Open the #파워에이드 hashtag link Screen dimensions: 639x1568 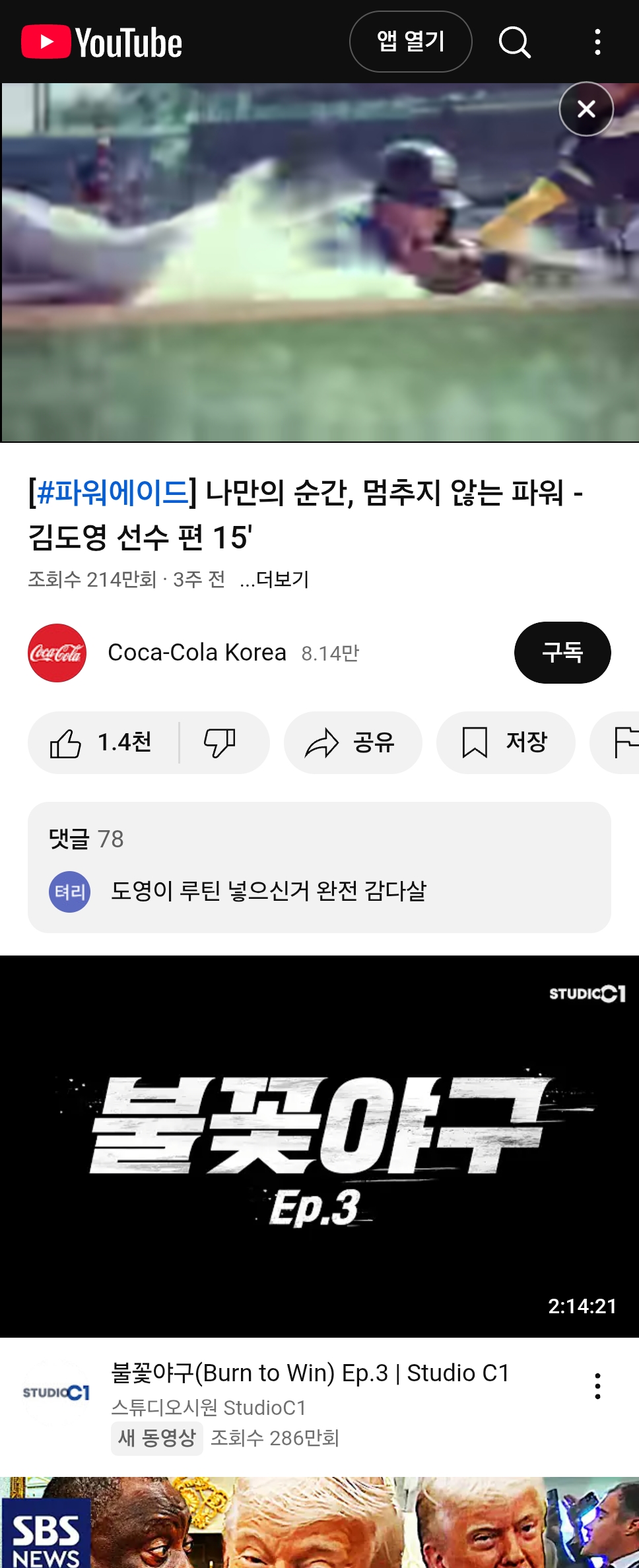[113, 493]
